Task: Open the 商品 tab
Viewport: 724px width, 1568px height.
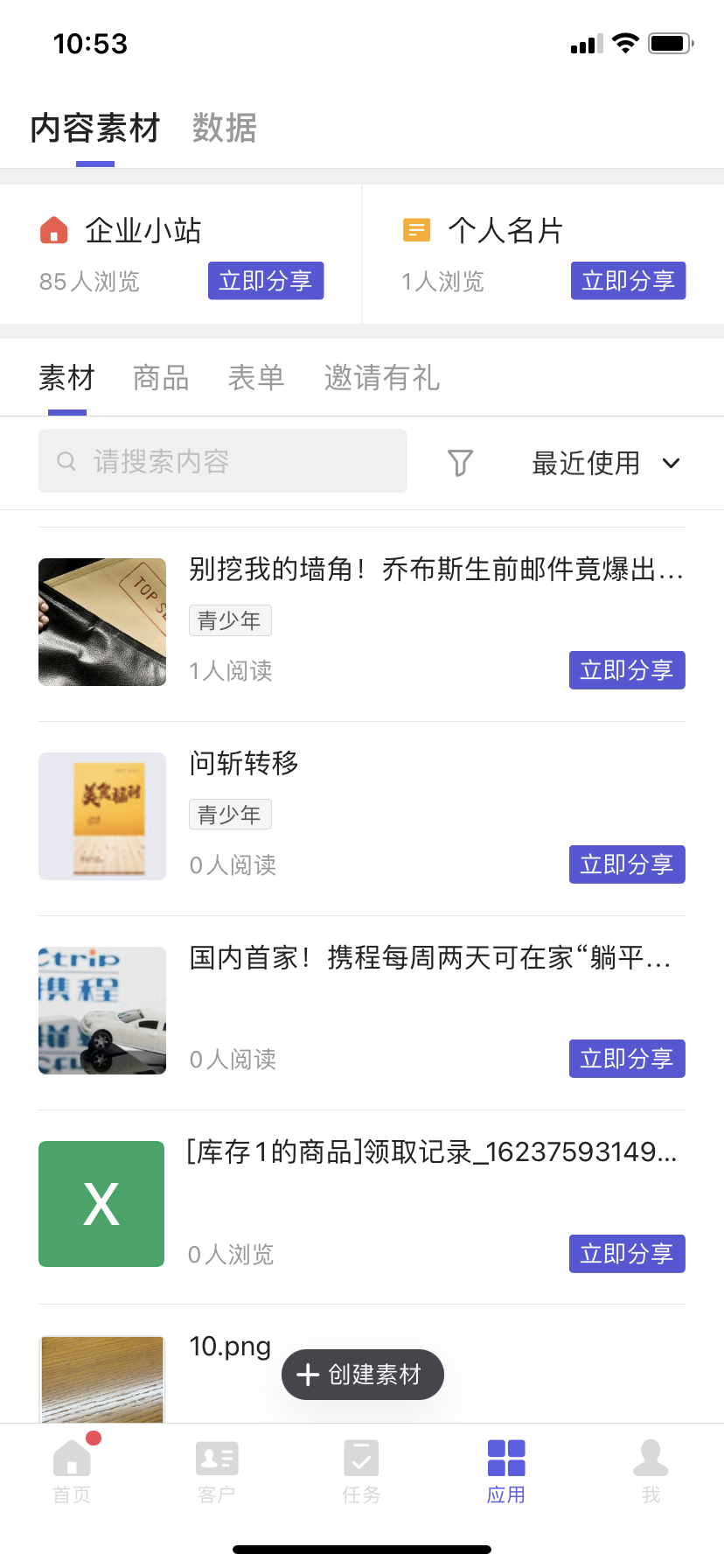Action: click(161, 378)
